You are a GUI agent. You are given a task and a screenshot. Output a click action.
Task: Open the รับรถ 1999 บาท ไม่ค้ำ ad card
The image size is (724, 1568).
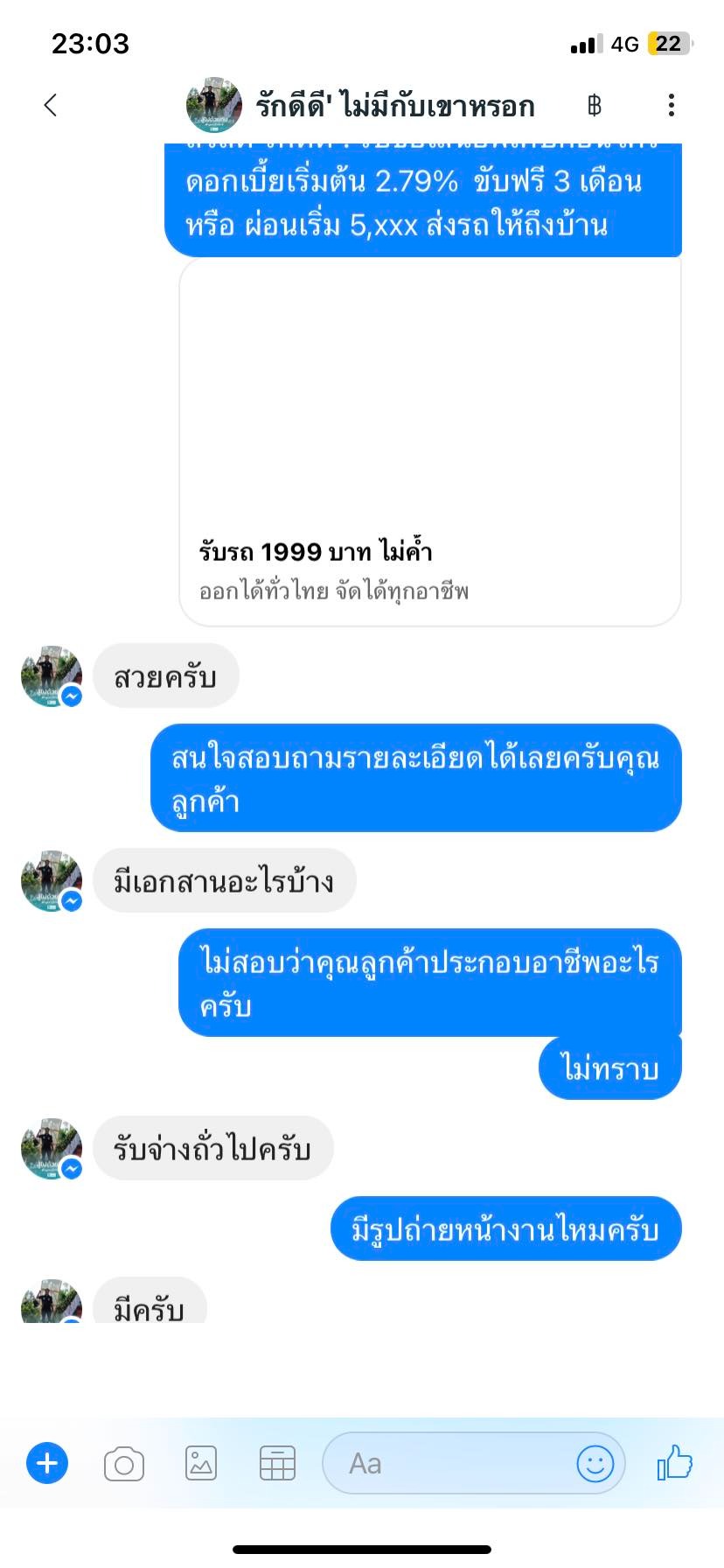click(429, 442)
